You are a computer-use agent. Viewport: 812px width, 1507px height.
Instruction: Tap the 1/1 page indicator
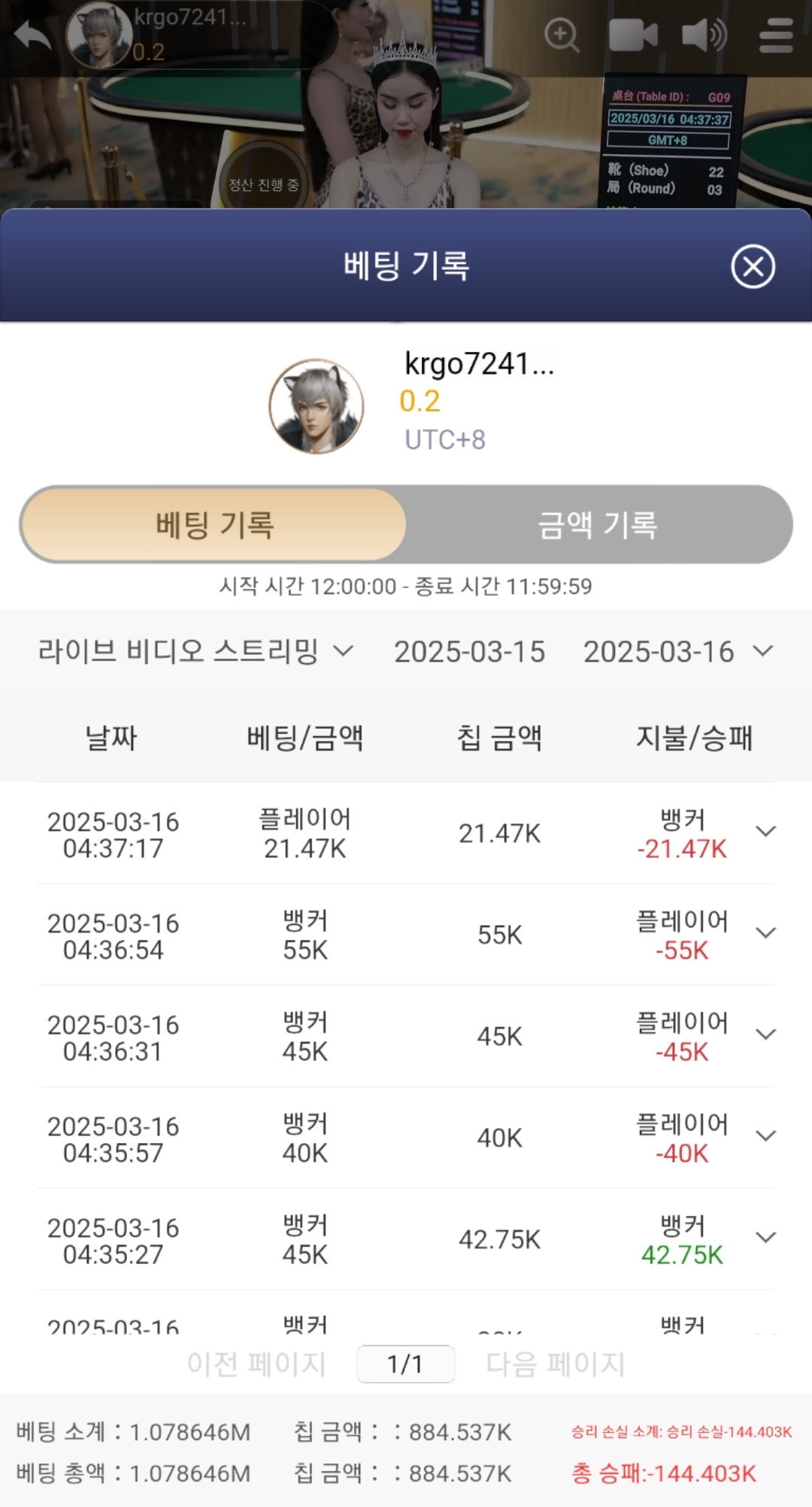[x=405, y=1364]
